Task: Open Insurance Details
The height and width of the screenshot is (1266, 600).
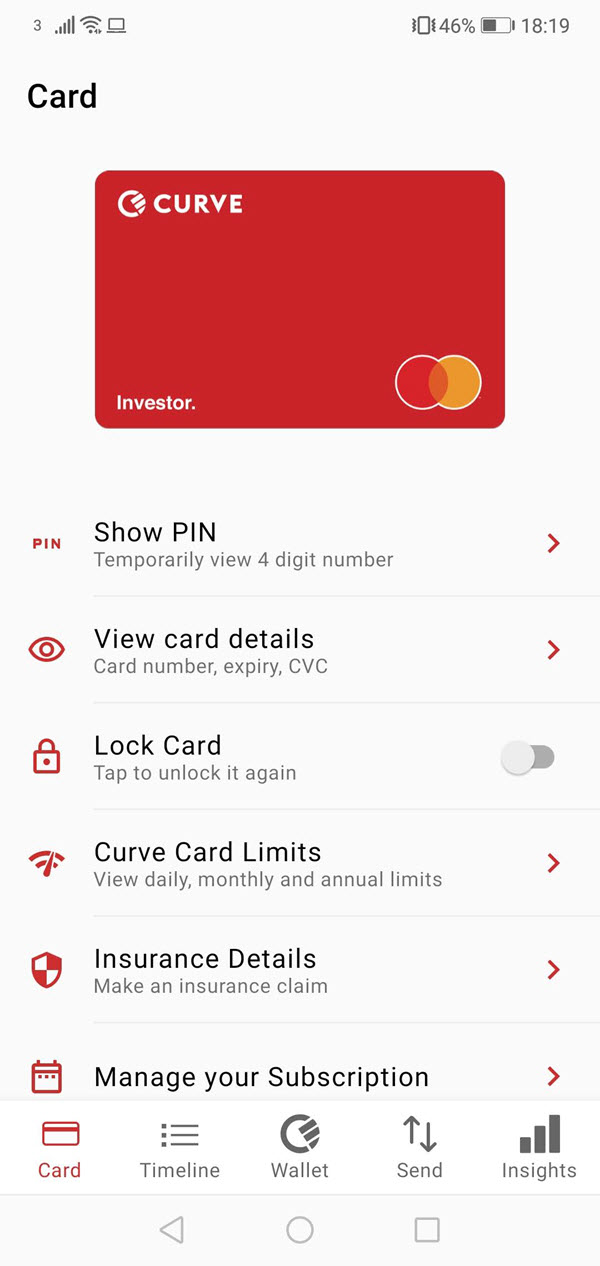Action: (x=300, y=970)
